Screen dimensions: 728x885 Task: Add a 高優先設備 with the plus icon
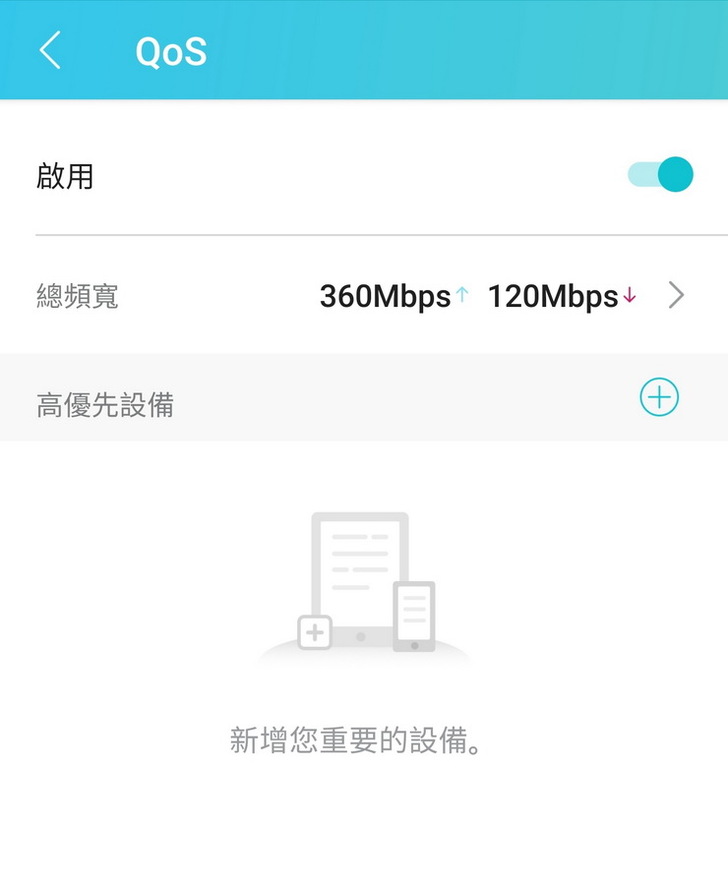point(659,398)
